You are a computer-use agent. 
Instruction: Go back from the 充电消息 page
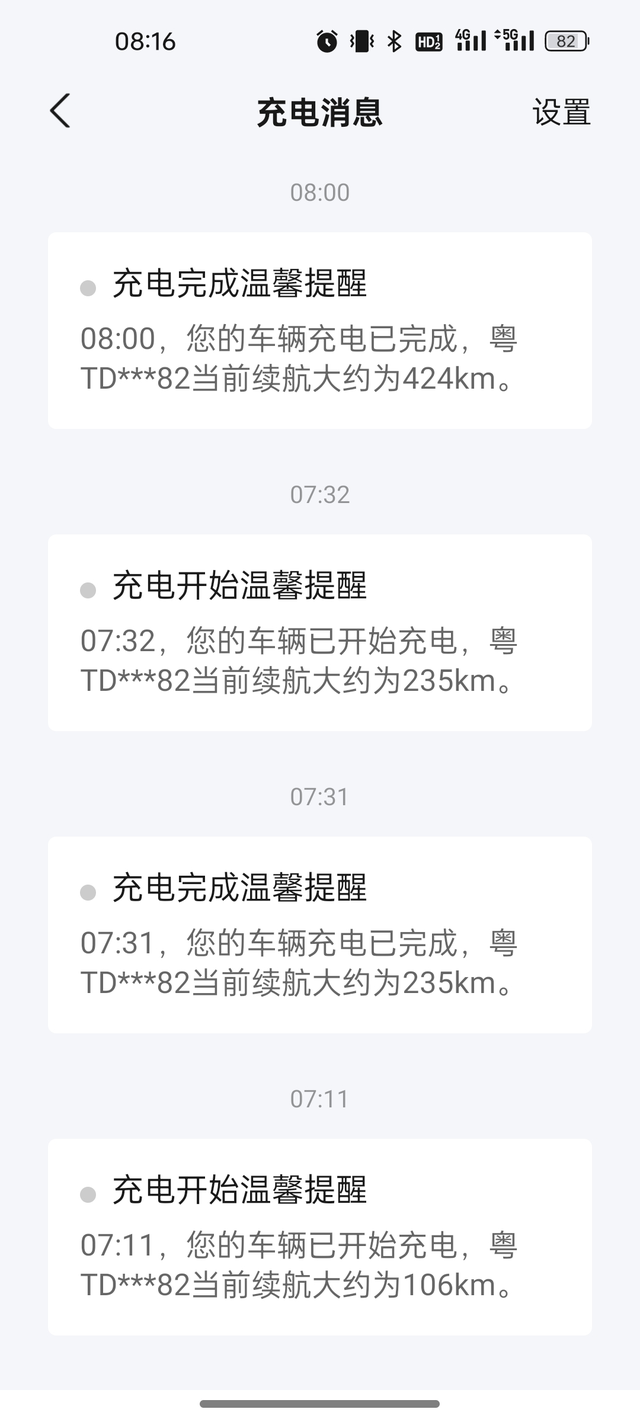61,111
